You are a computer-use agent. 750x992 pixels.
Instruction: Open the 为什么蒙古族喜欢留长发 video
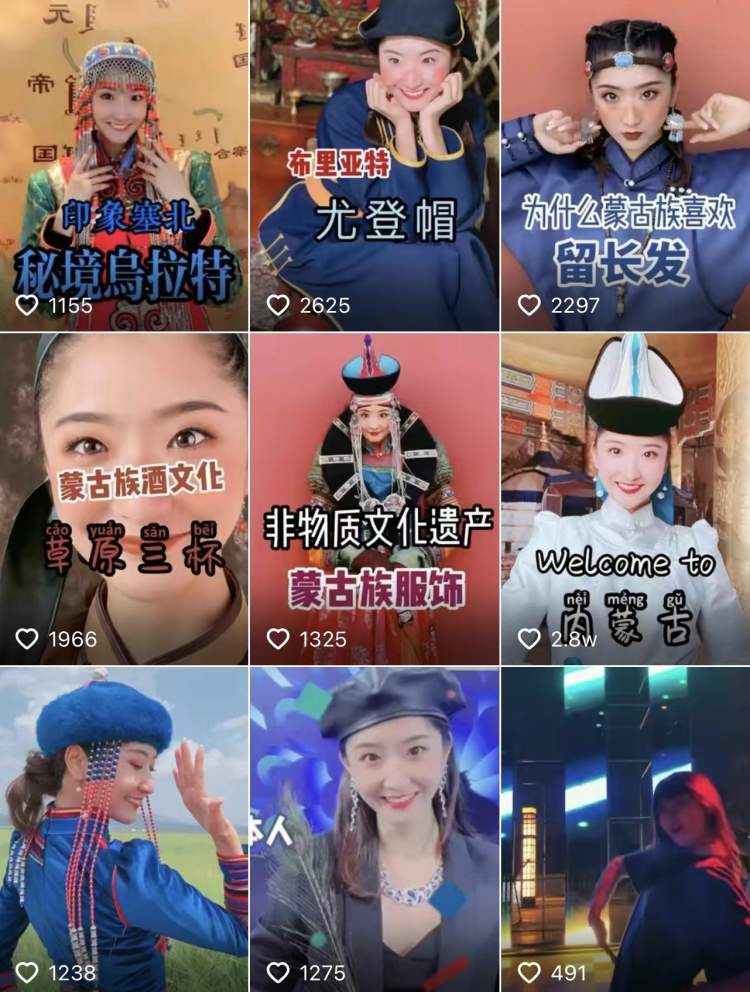coord(625,165)
